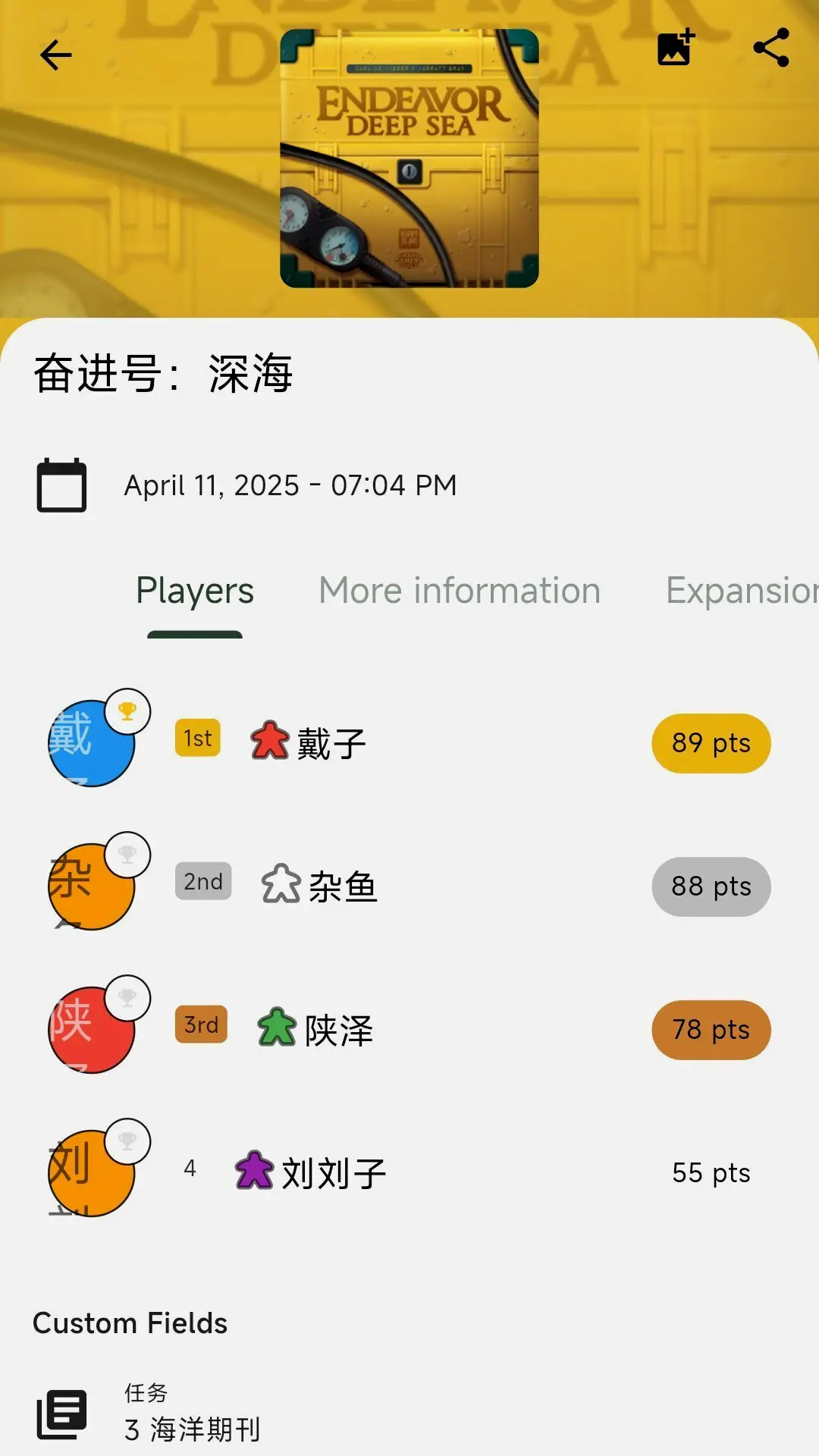Select the Players tab
The image size is (819, 1456).
[195, 591]
